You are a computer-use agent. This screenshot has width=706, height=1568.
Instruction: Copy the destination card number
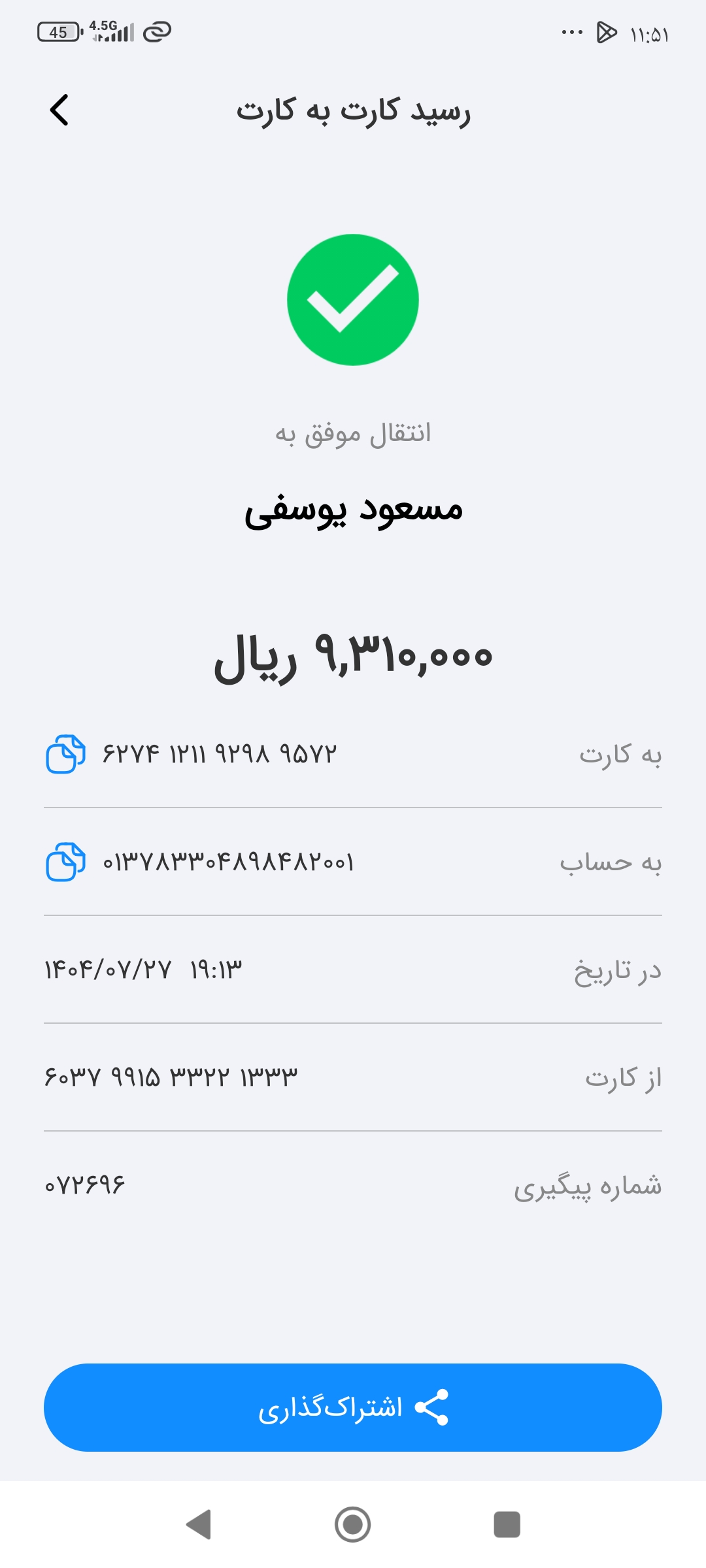[65, 754]
